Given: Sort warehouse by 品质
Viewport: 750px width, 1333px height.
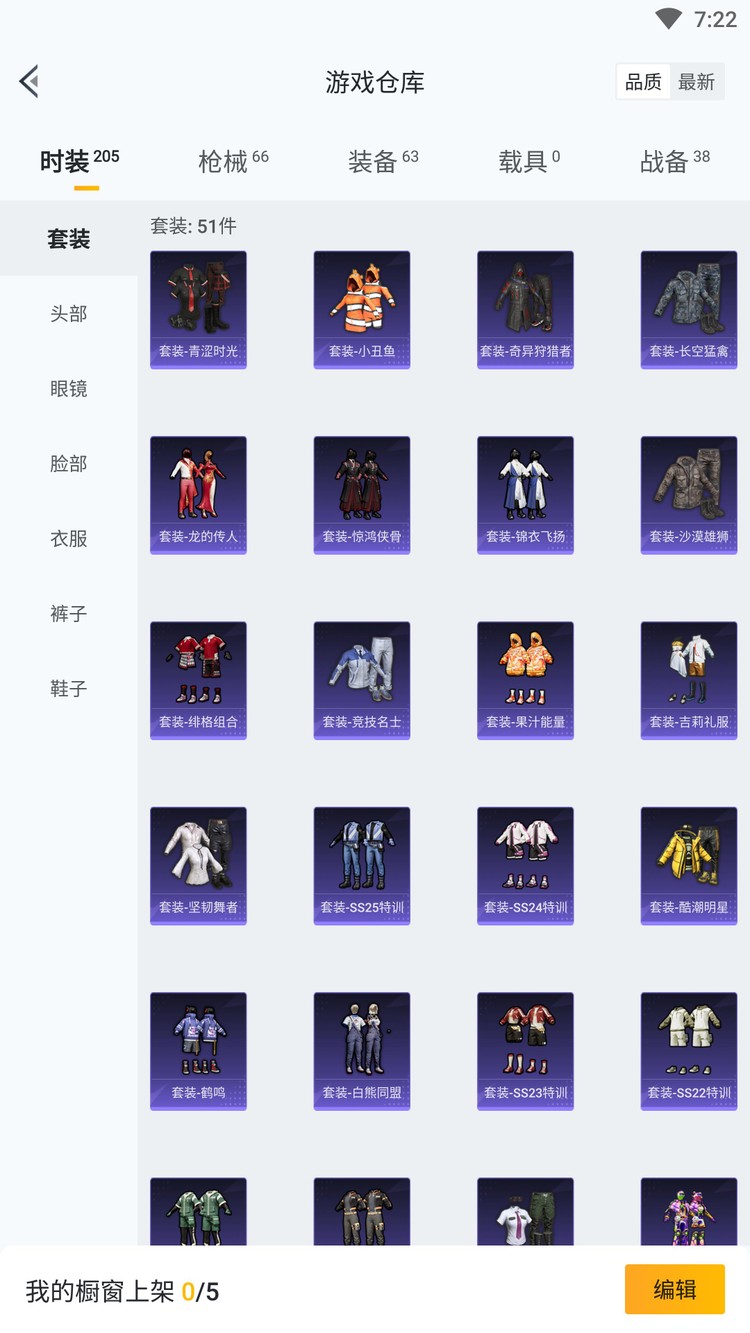Looking at the screenshot, I should click(x=643, y=82).
